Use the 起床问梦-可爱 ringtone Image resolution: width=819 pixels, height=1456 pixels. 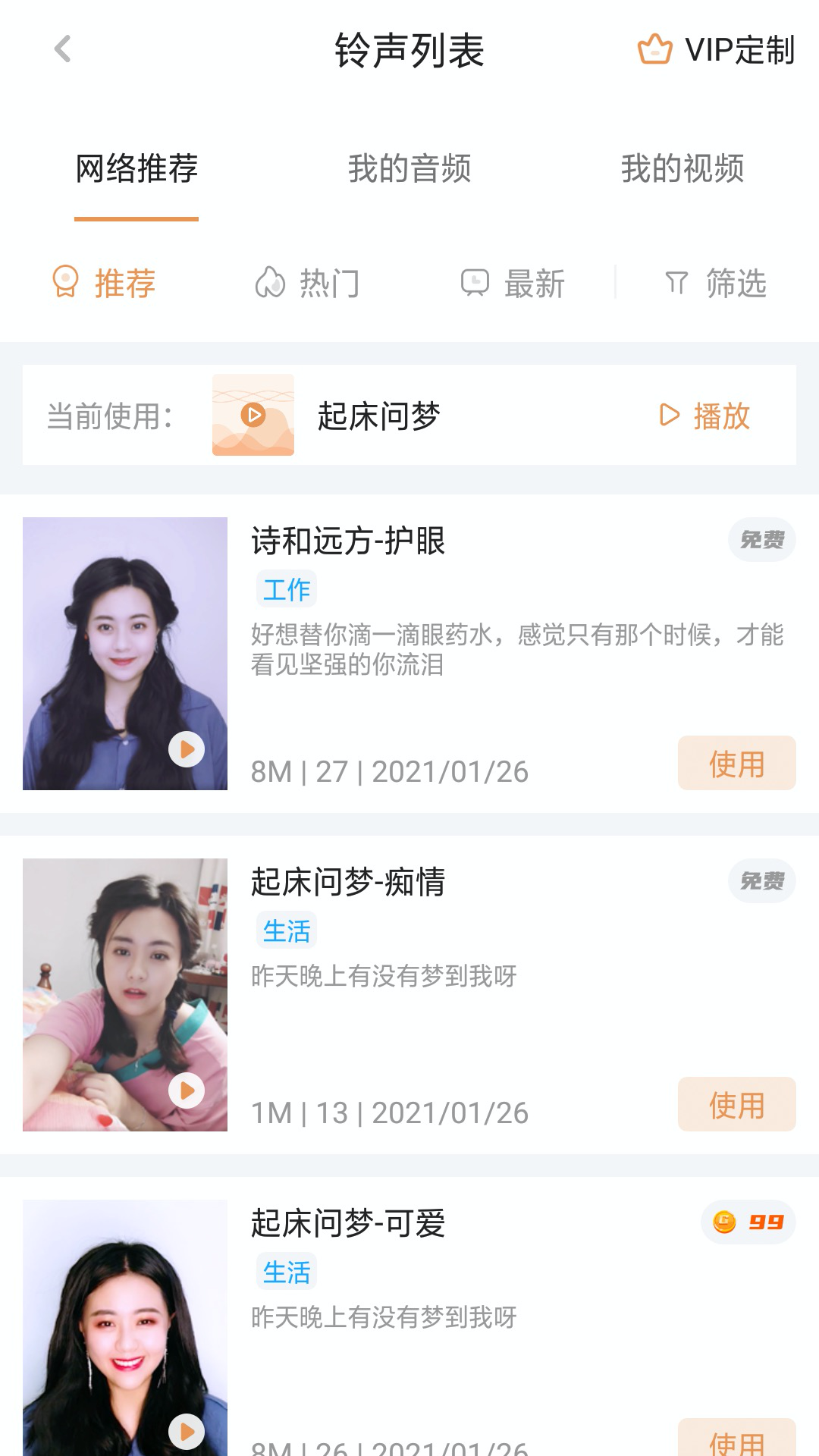point(736,1440)
